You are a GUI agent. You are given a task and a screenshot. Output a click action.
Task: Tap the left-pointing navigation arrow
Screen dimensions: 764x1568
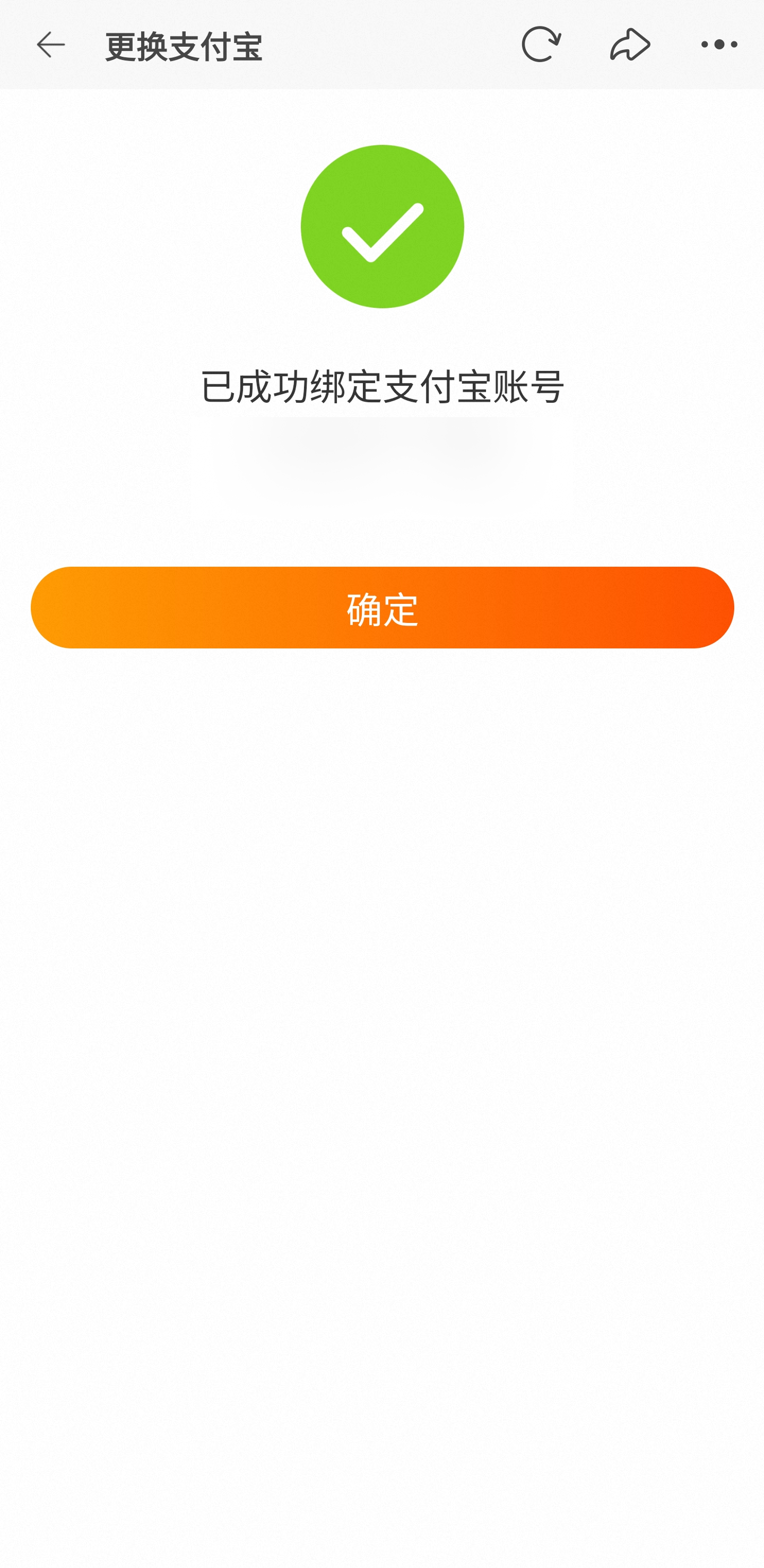pos(51,45)
